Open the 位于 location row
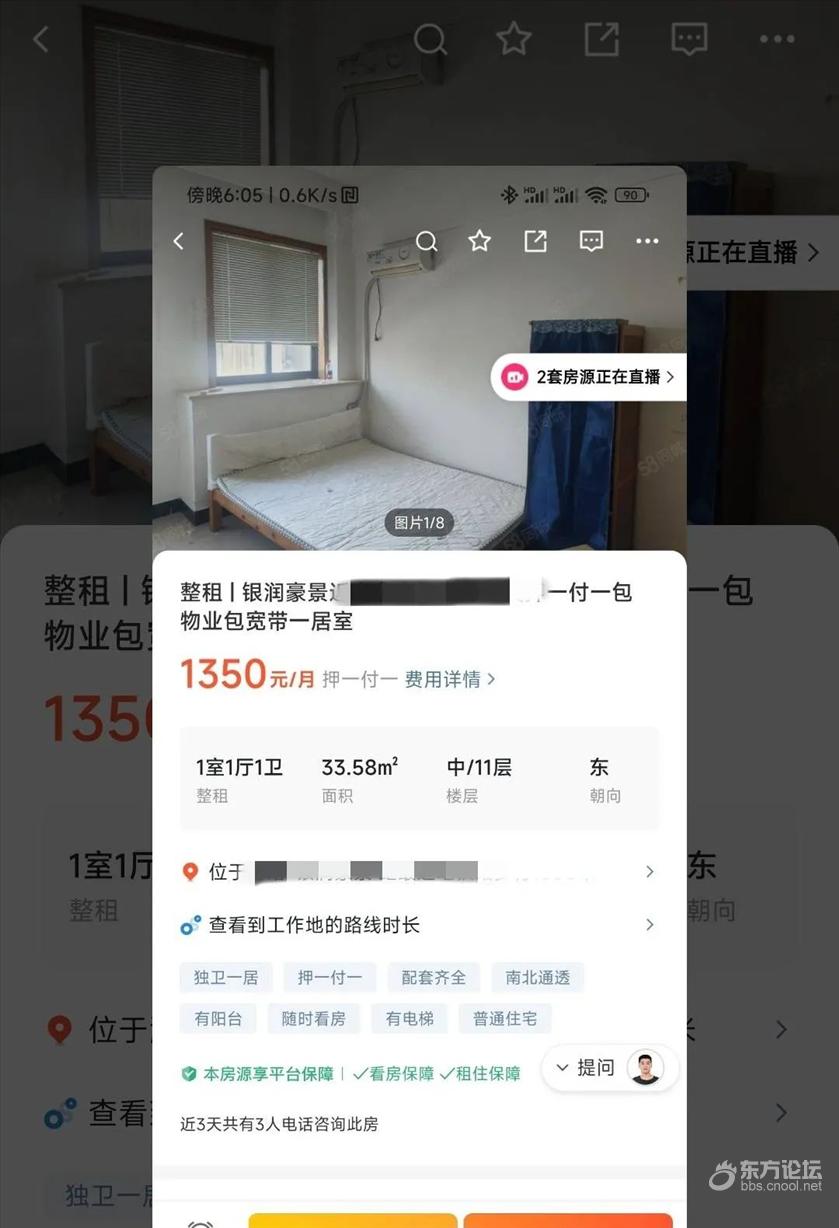This screenshot has height=1228, width=839. click(x=419, y=872)
